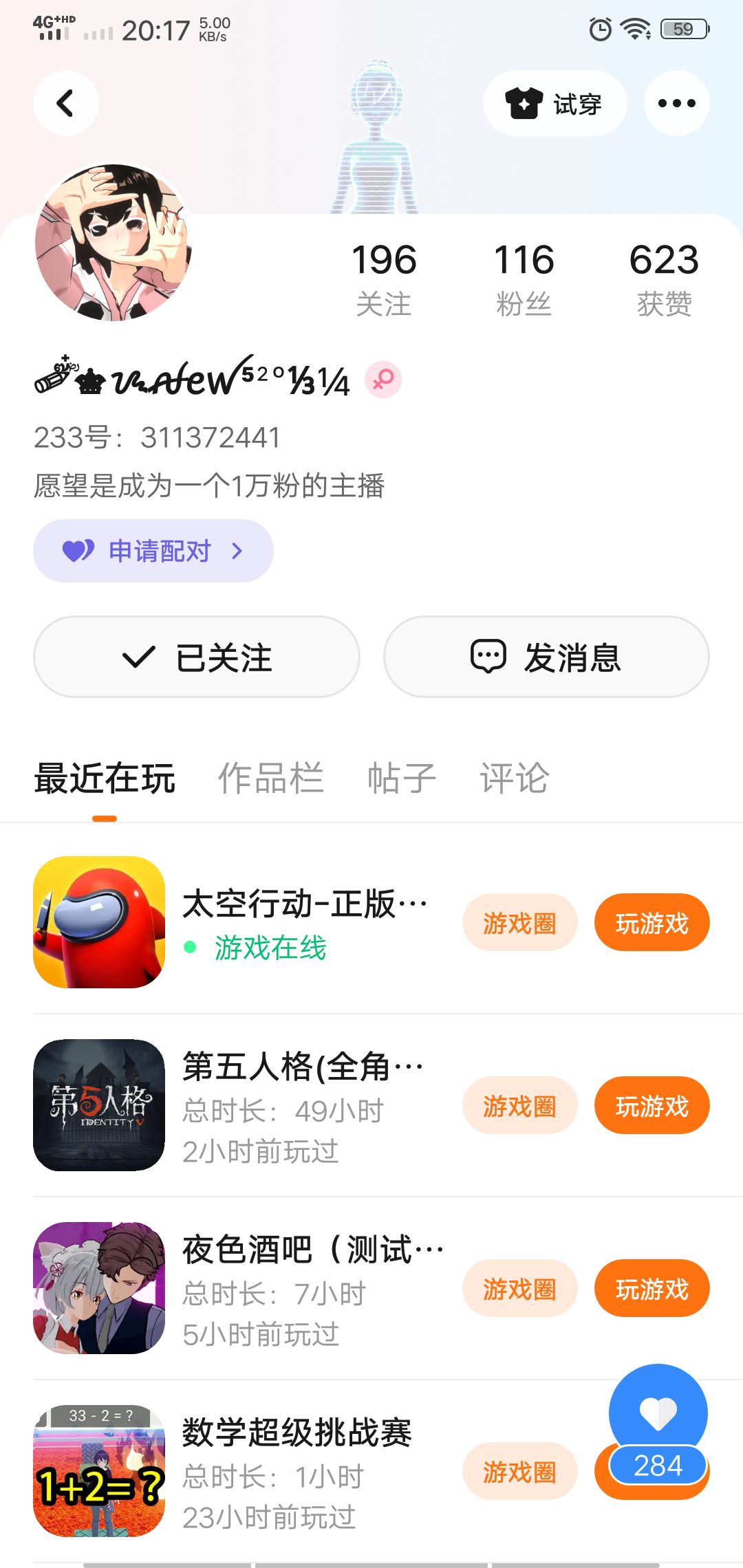The width and height of the screenshot is (743, 1568).
Task: Open the 196 关注 following list
Action: 384,279
